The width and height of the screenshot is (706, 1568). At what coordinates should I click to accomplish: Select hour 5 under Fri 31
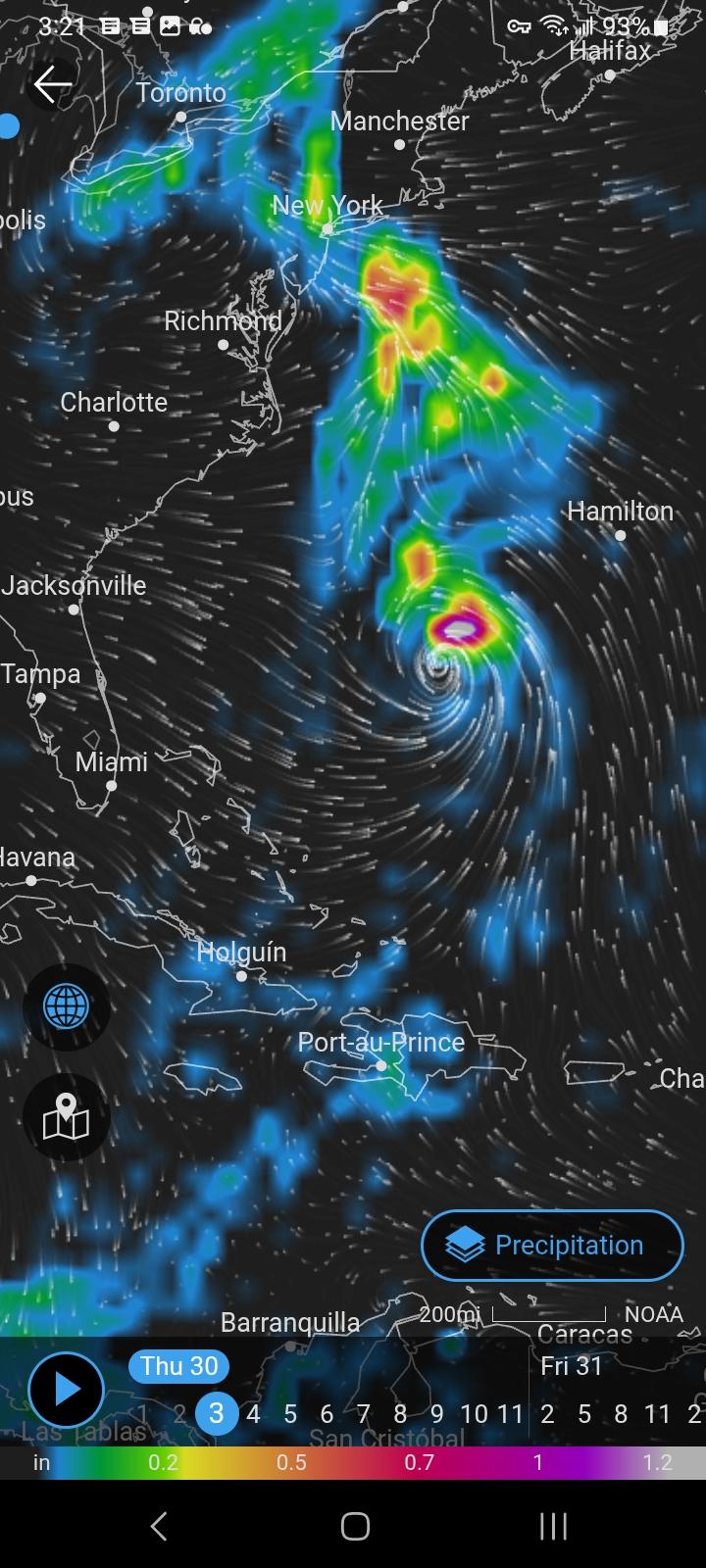click(x=584, y=1414)
